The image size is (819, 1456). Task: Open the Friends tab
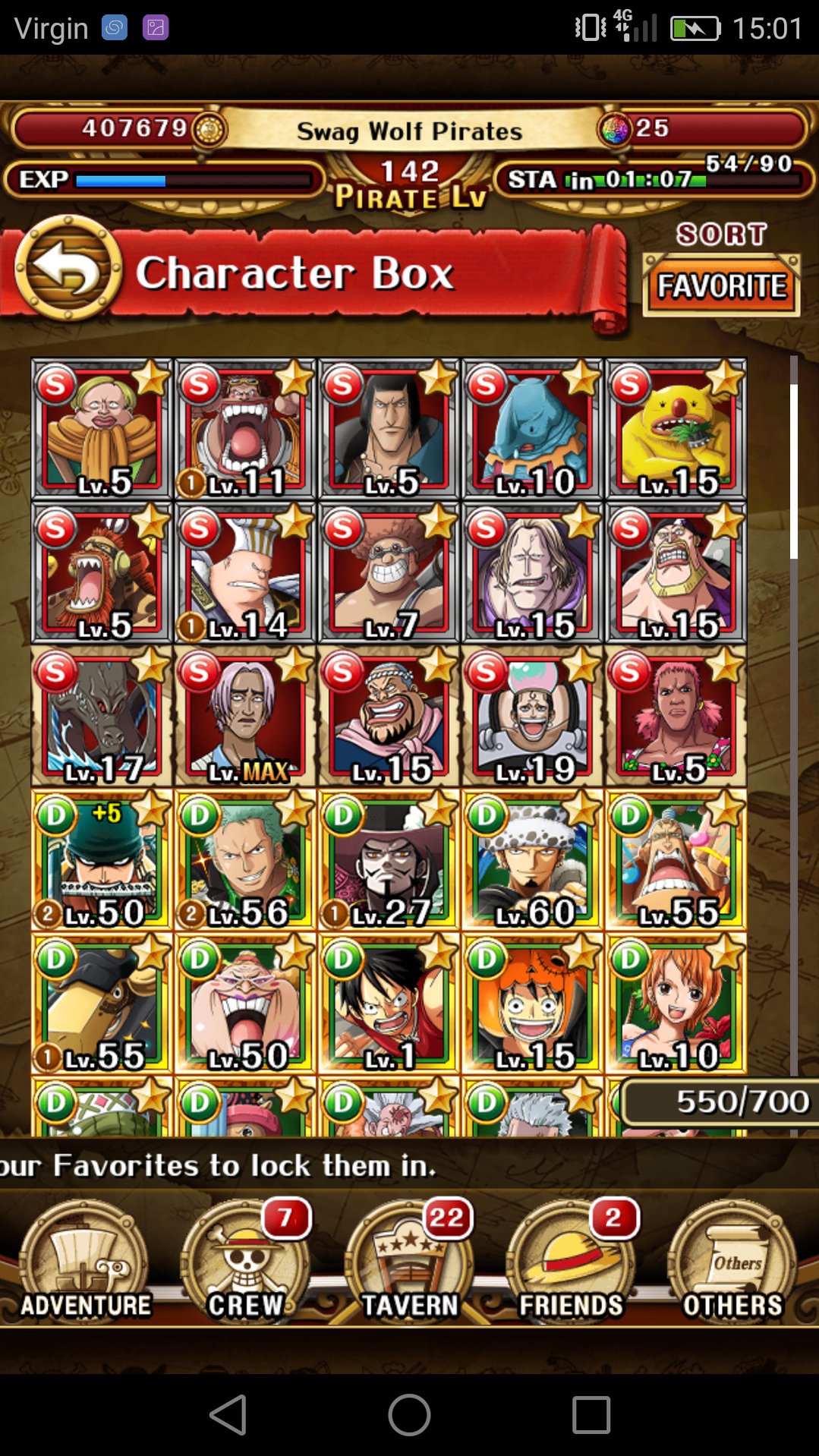(571, 1261)
